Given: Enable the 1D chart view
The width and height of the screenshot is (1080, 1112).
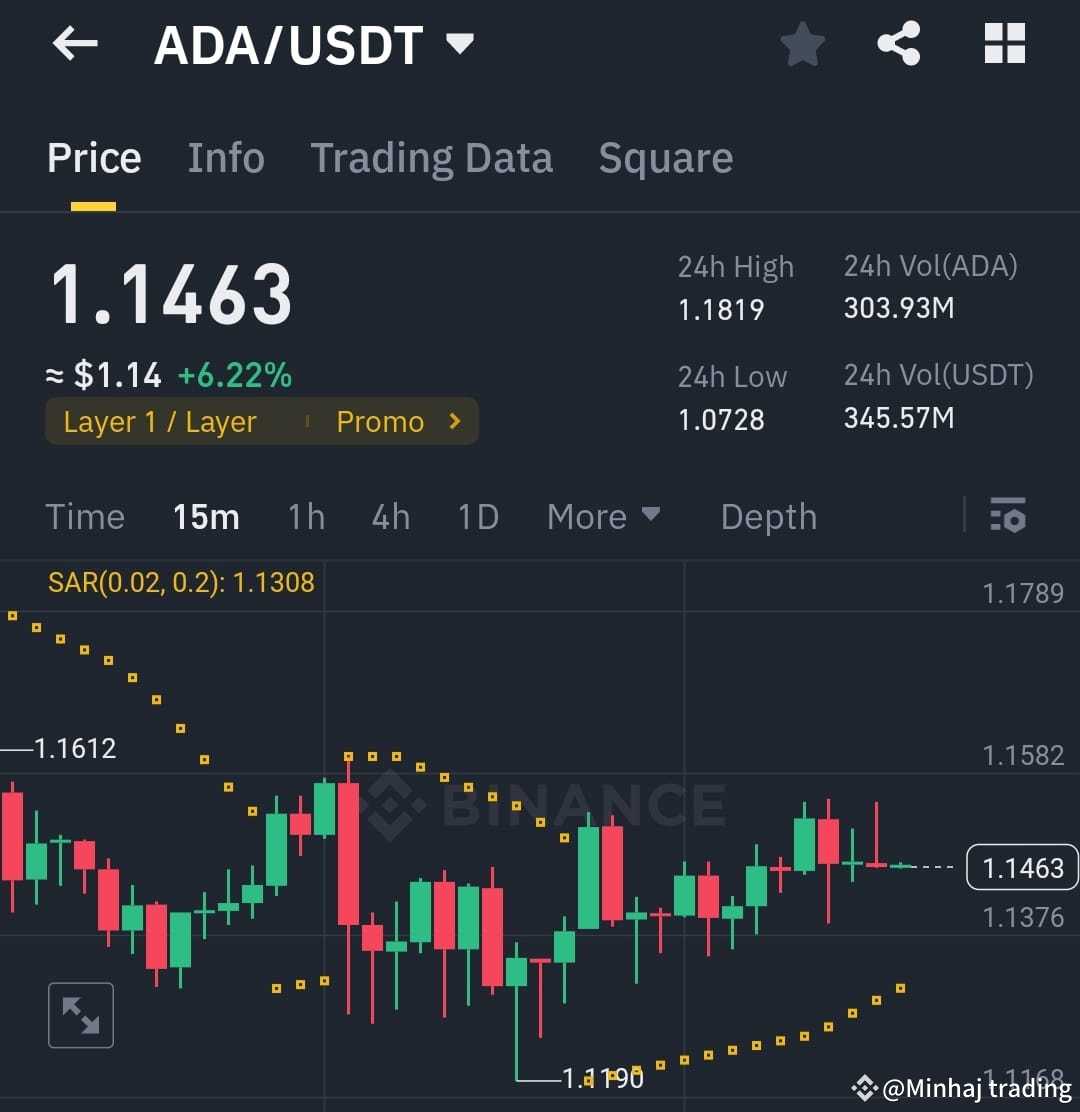Looking at the screenshot, I should 477,517.
